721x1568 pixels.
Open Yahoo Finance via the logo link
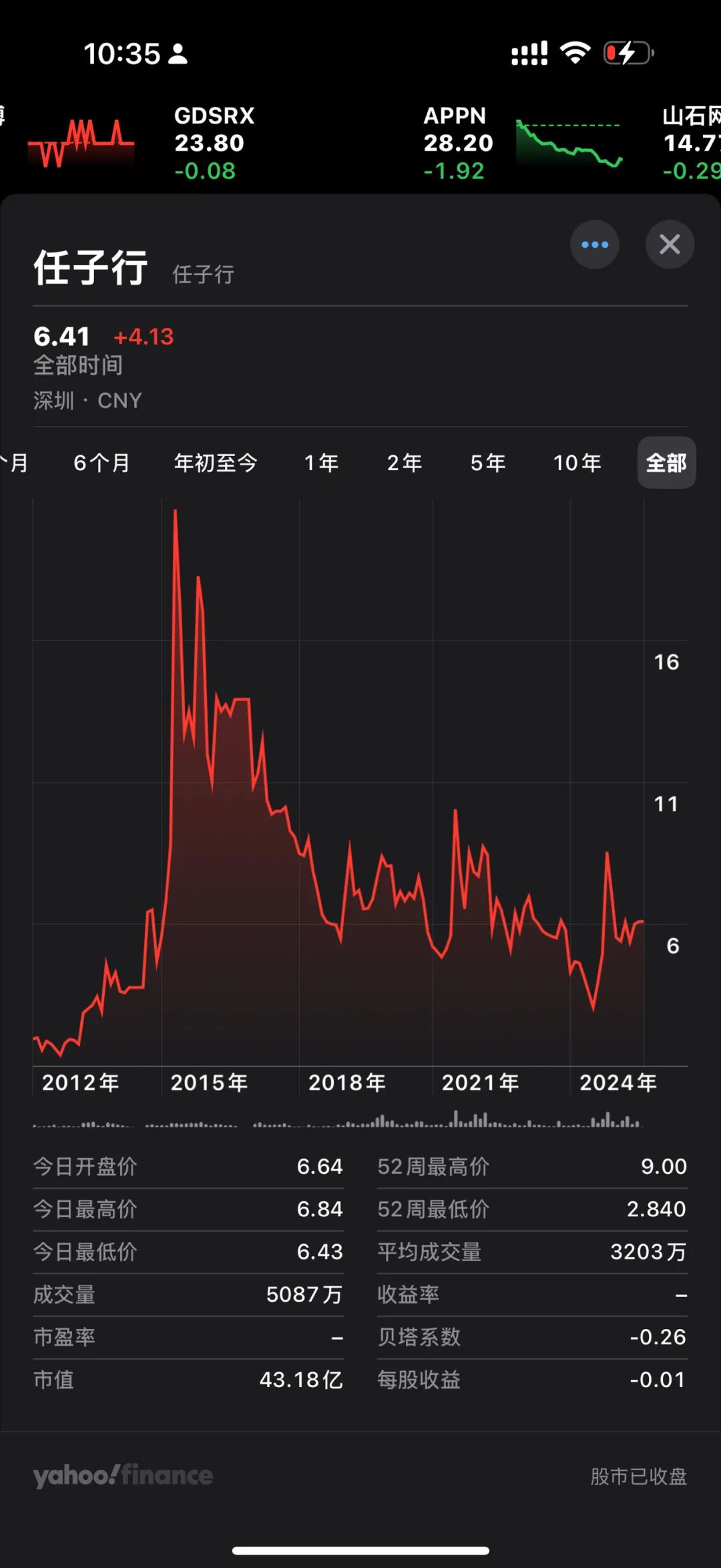[124, 1475]
